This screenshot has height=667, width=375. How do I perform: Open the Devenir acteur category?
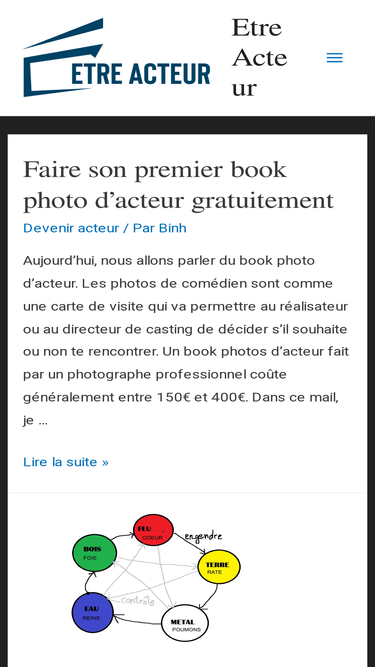[71, 228]
